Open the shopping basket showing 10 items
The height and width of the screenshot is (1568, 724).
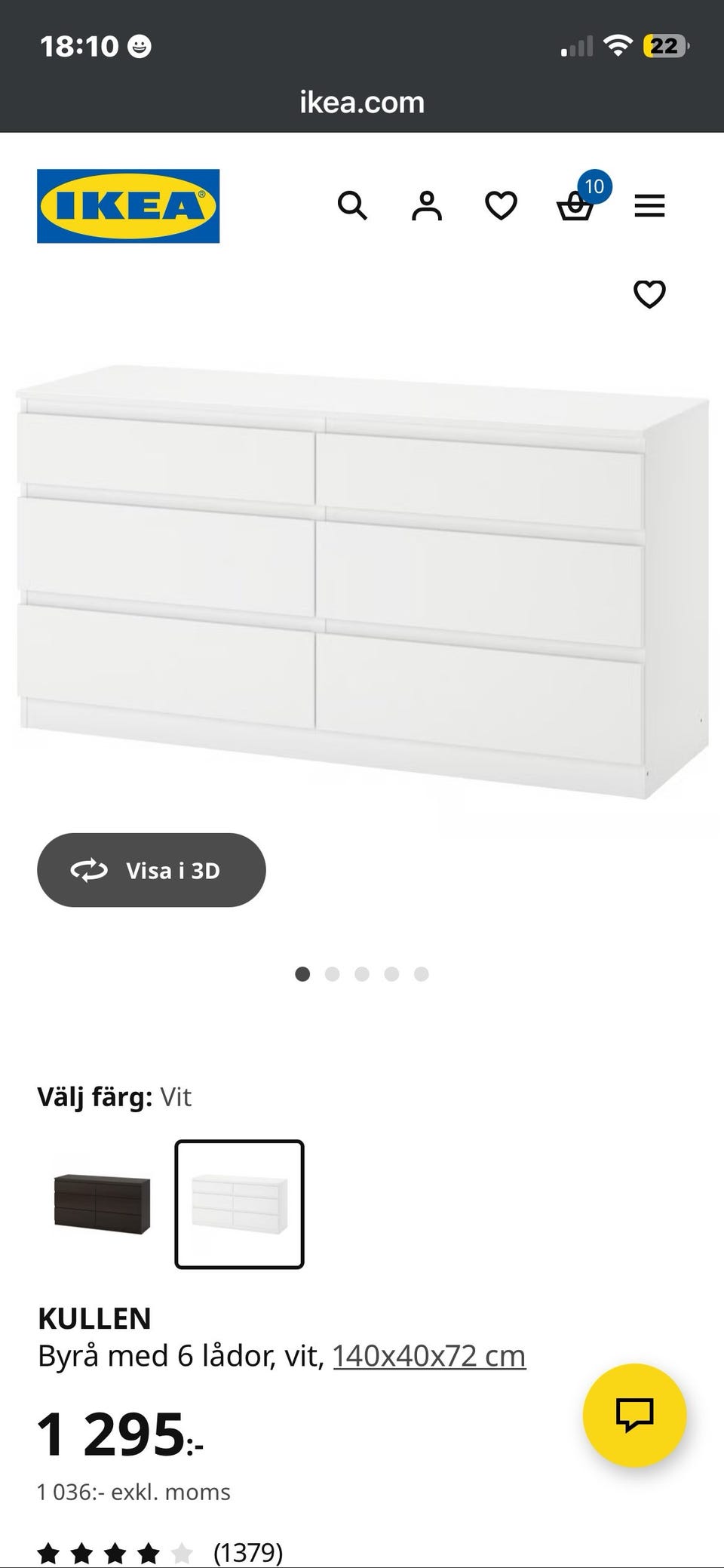[x=575, y=206]
